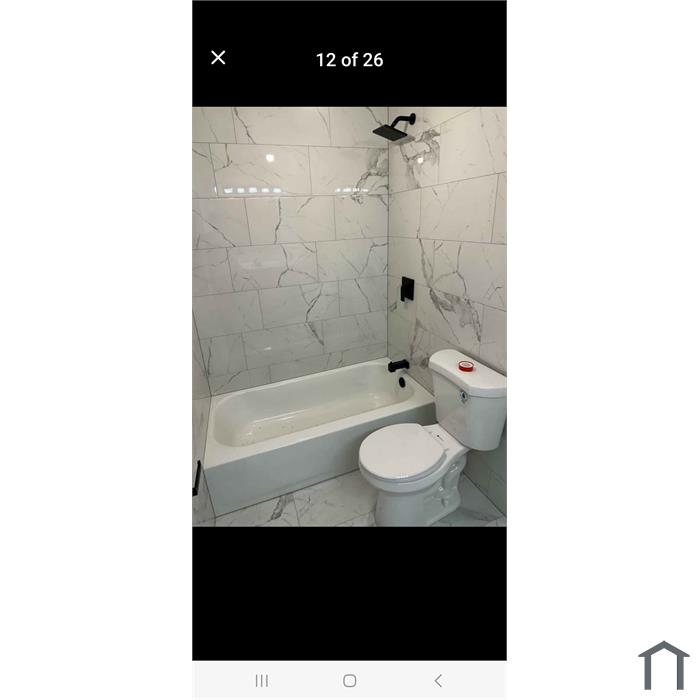The width and height of the screenshot is (700, 700).
Task: Open the recent apps view
Action: tap(261, 681)
